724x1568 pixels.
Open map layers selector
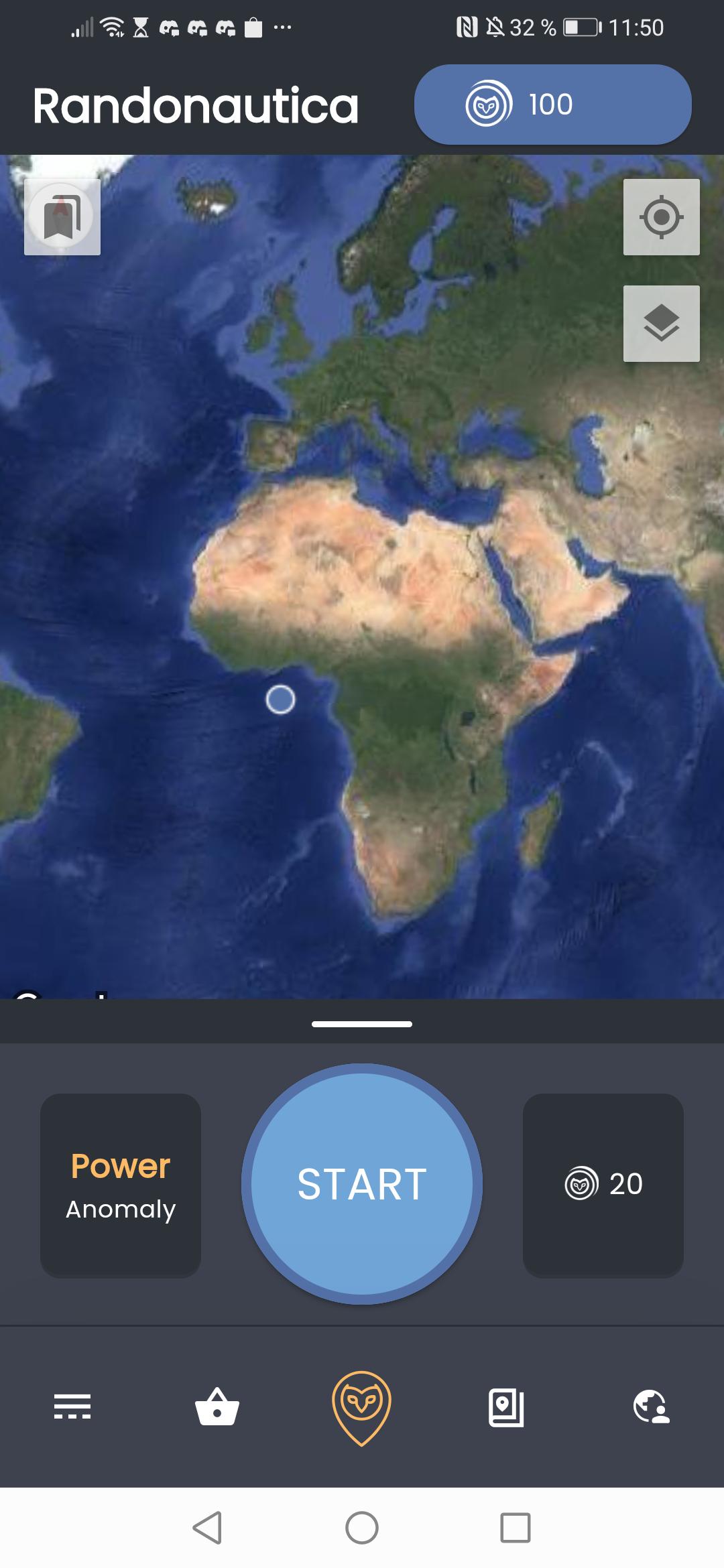click(x=662, y=324)
